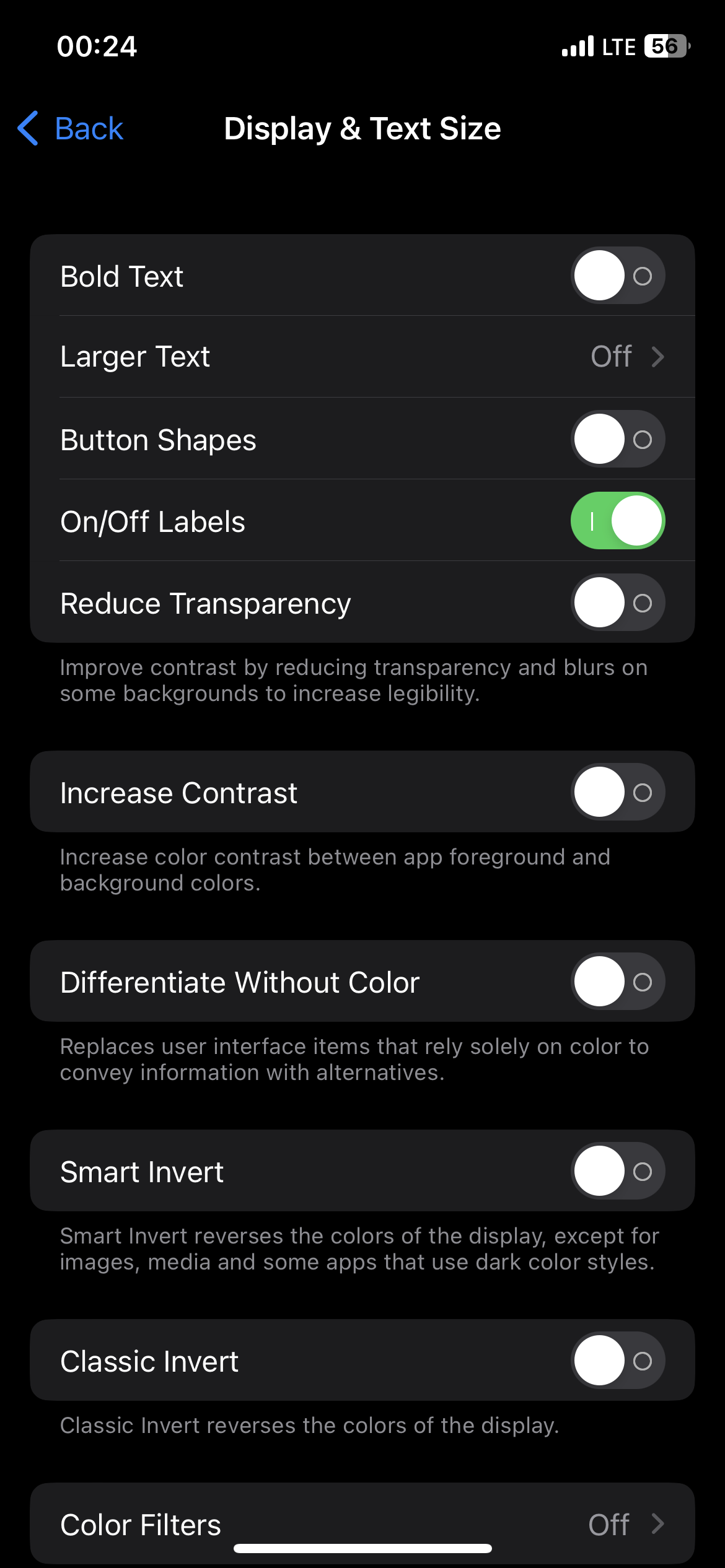This screenshot has height=1568, width=725.
Task: Open Larger Text settings
Action: (x=362, y=357)
